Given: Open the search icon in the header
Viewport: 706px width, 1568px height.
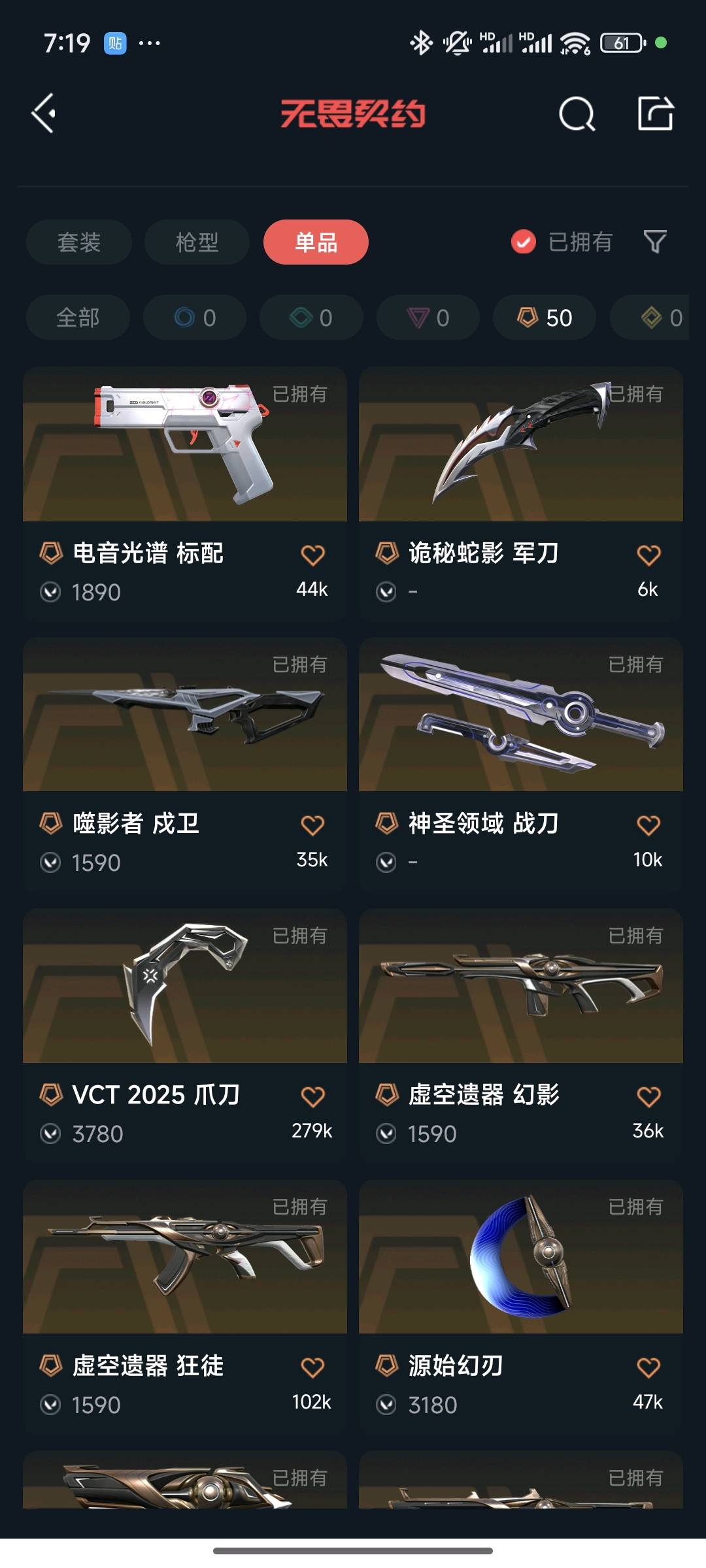Looking at the screenshot, I should (x=577, y=114).
